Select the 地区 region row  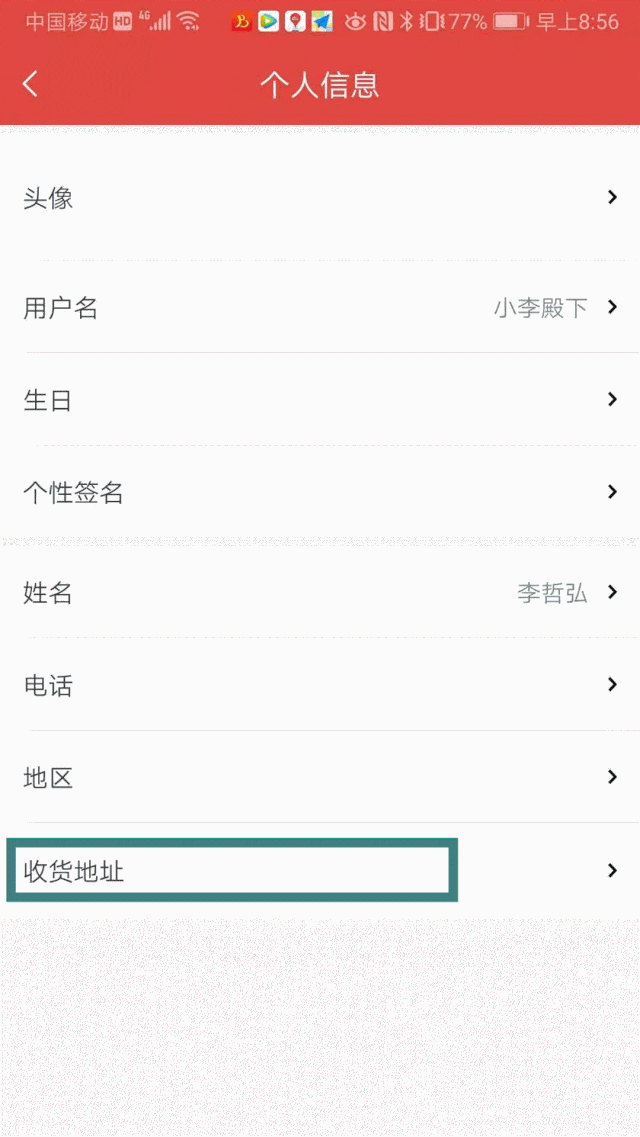[320, 777]
